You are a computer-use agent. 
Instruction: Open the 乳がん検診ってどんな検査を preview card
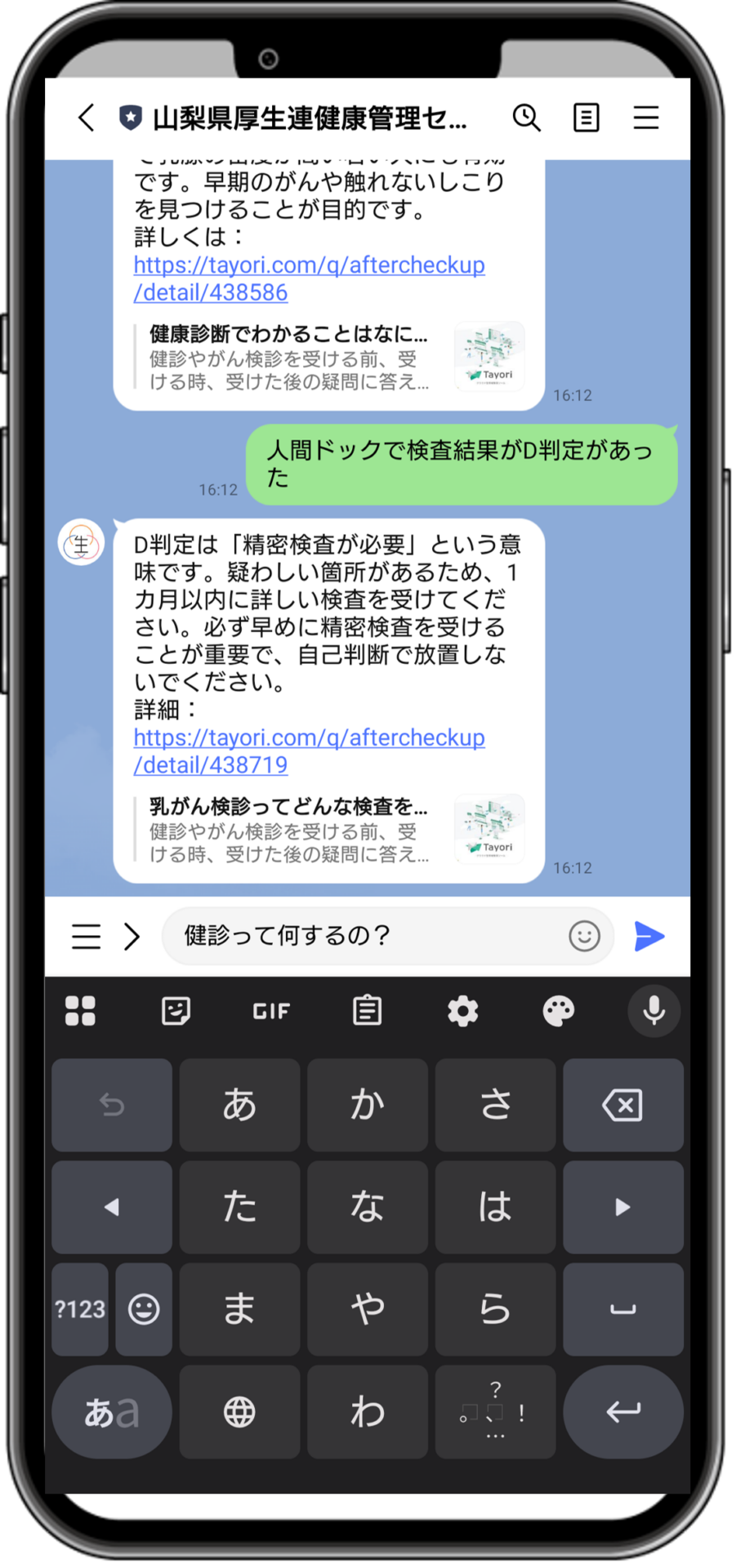[x=328, y=830]
